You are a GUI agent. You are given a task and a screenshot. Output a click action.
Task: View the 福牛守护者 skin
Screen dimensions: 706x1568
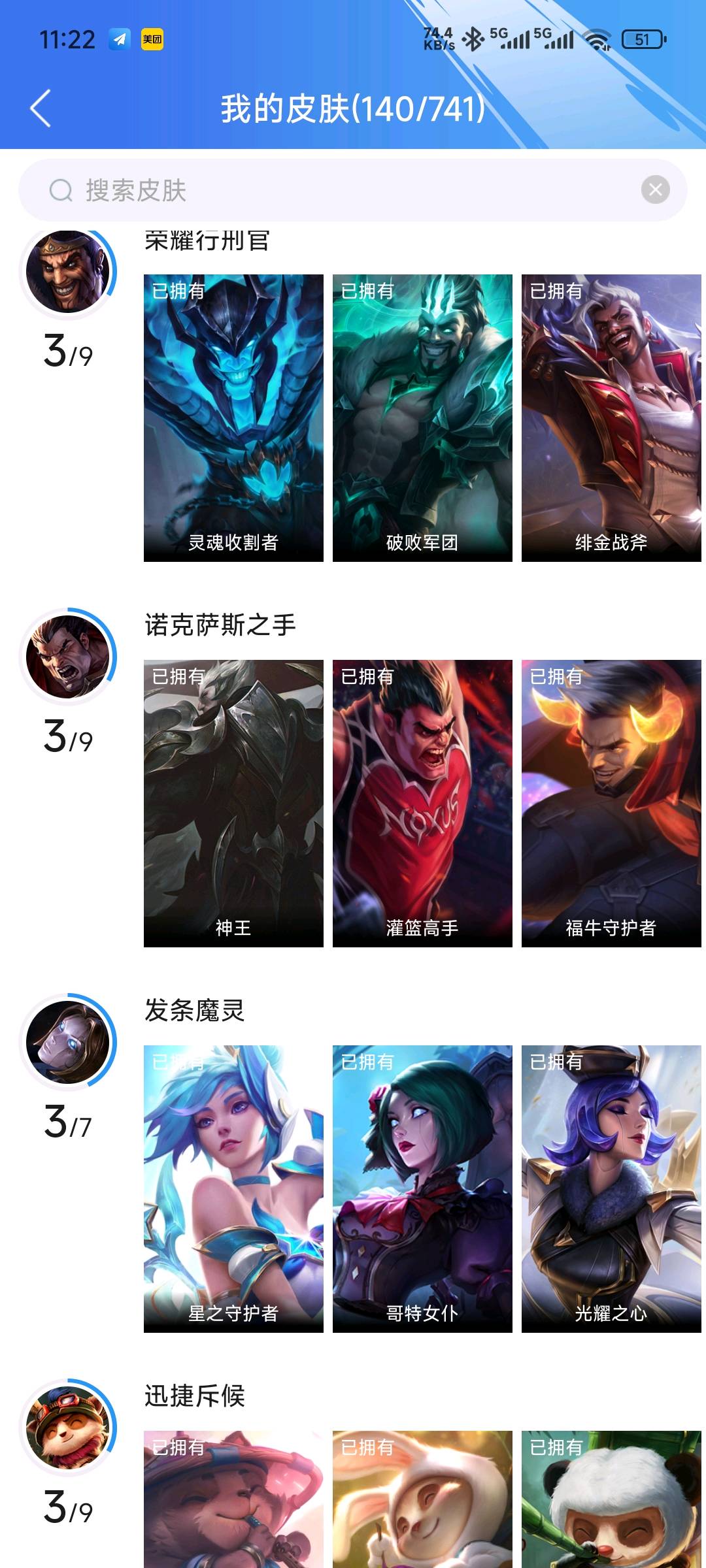point(611,804)
